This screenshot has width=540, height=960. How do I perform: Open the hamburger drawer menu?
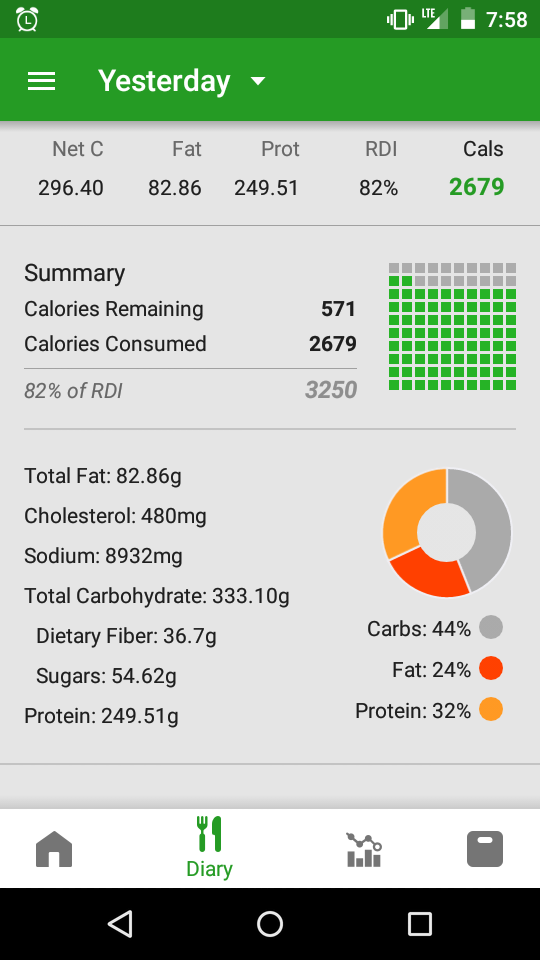pos(42,81)
